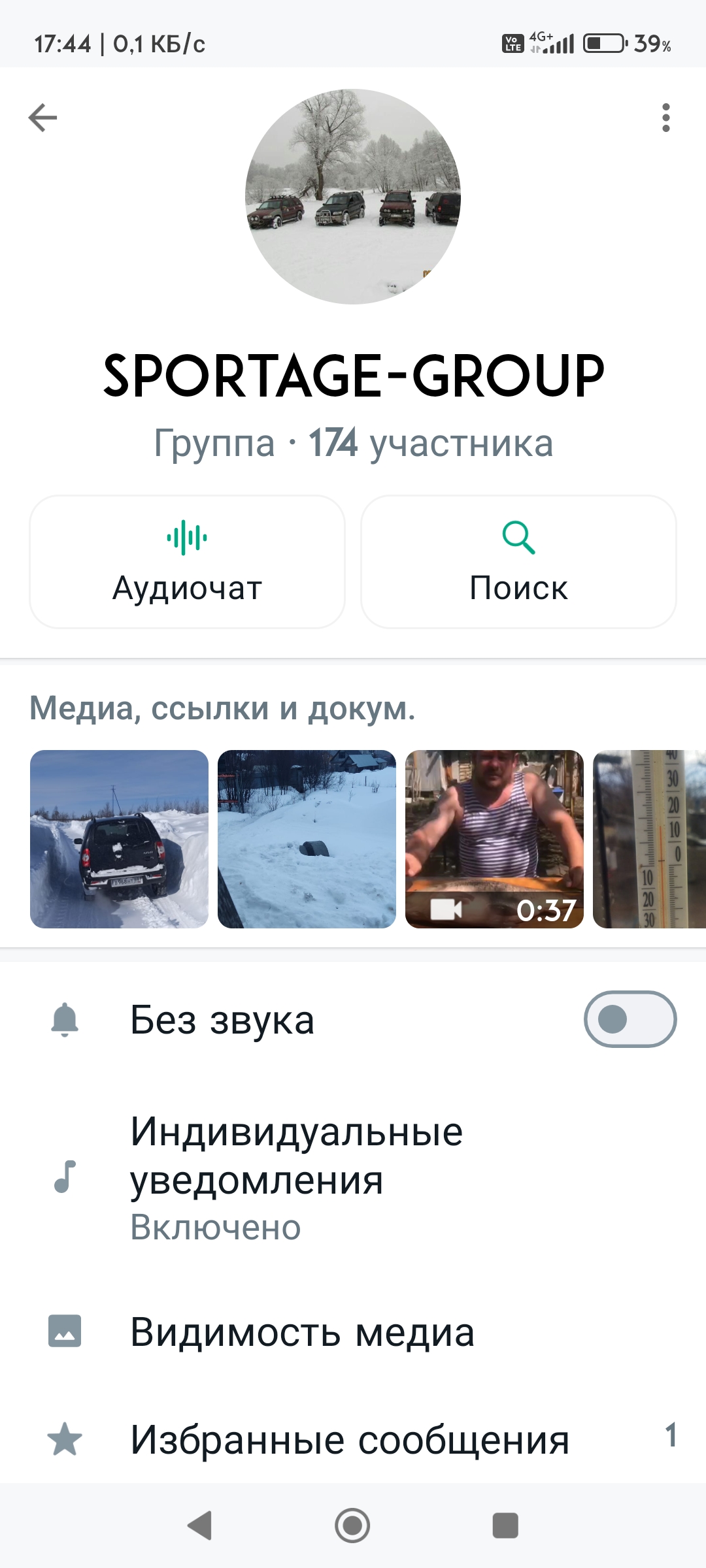Image resolution: width=706 pixels, height=1568 pixels.
Task: Tap the Поиск search button
Action: [518, 562]
